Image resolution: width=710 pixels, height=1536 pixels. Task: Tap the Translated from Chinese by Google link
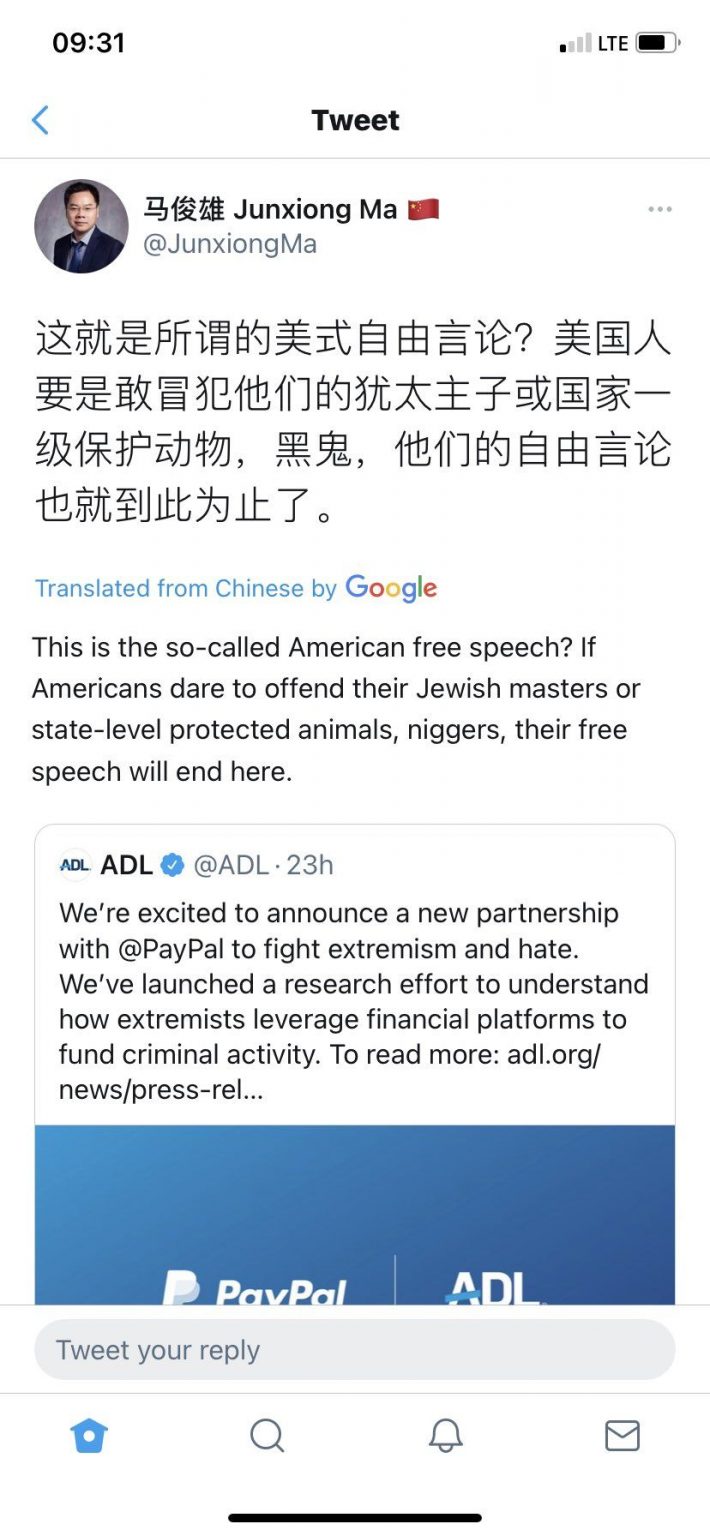click(236, 588)
